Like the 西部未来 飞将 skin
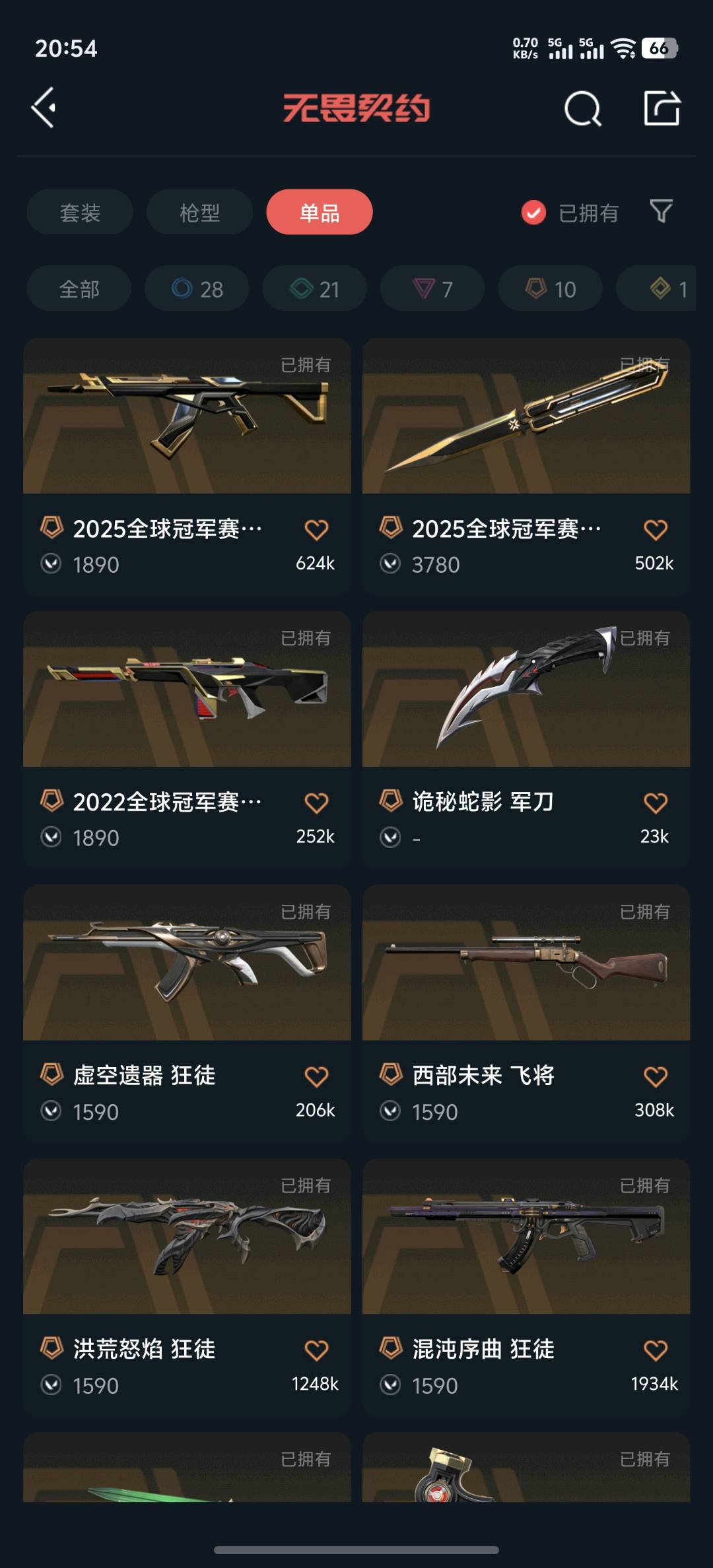This screenshot has height=1568, width=713. coord(655,1077)
